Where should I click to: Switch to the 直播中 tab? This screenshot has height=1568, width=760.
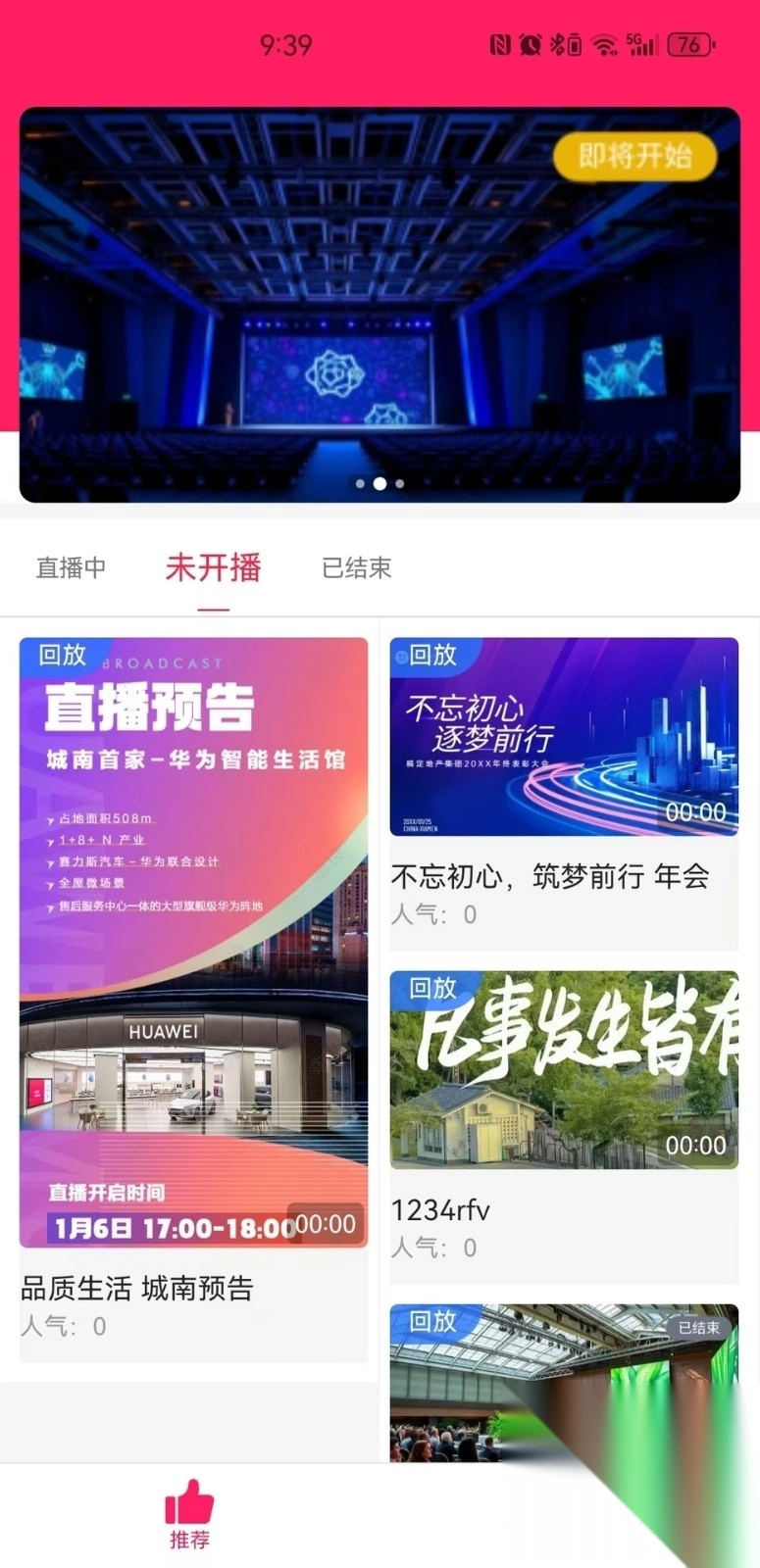70,568
